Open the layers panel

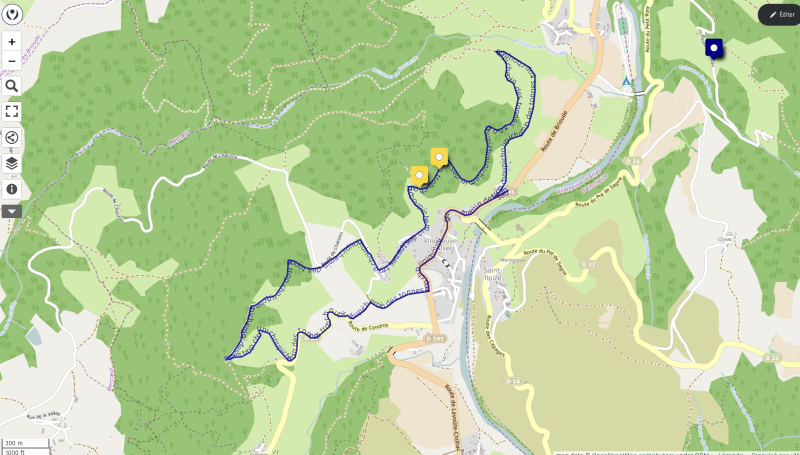point(12,163)
